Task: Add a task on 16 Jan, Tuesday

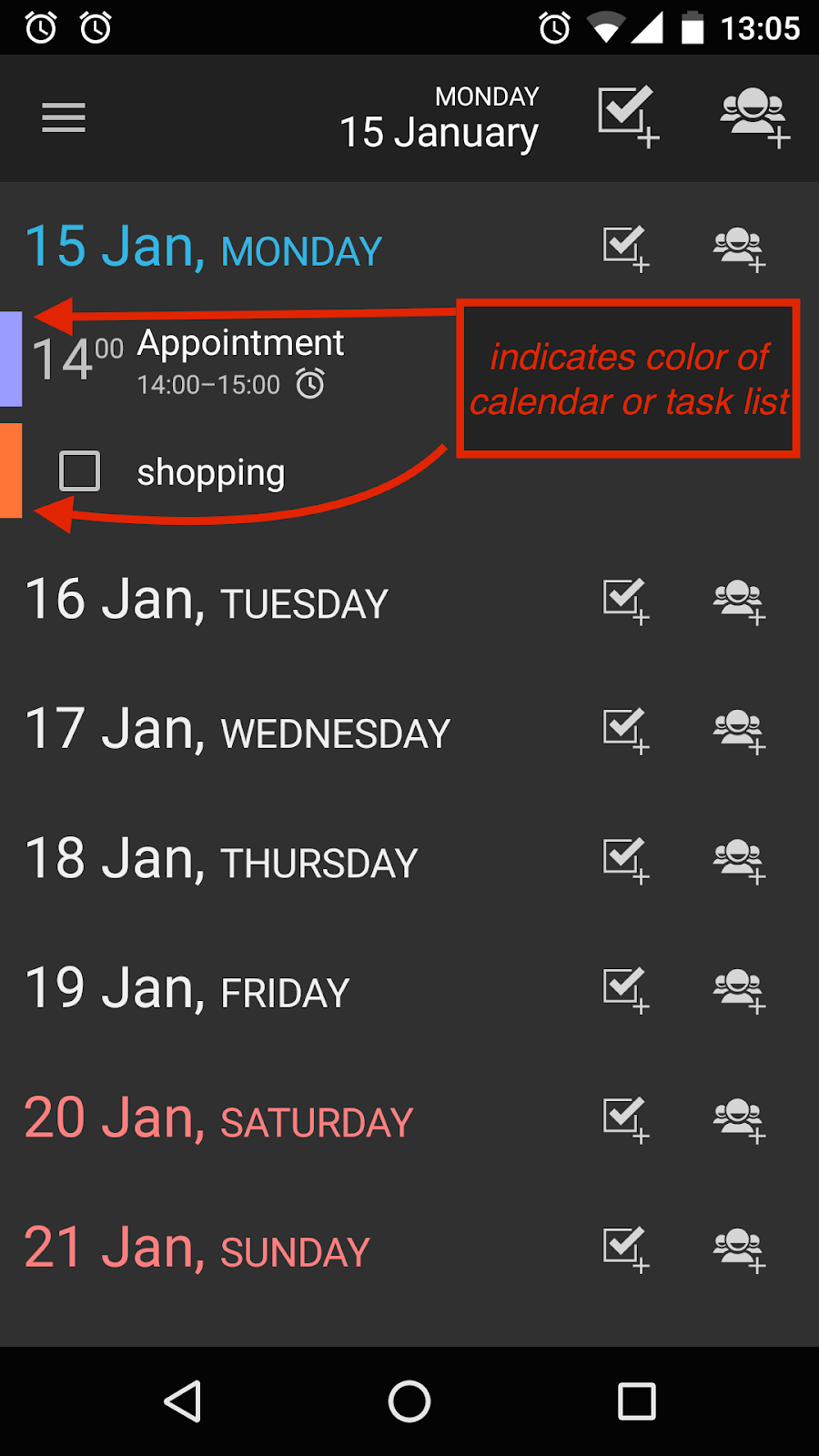Action: coord(626,602)
